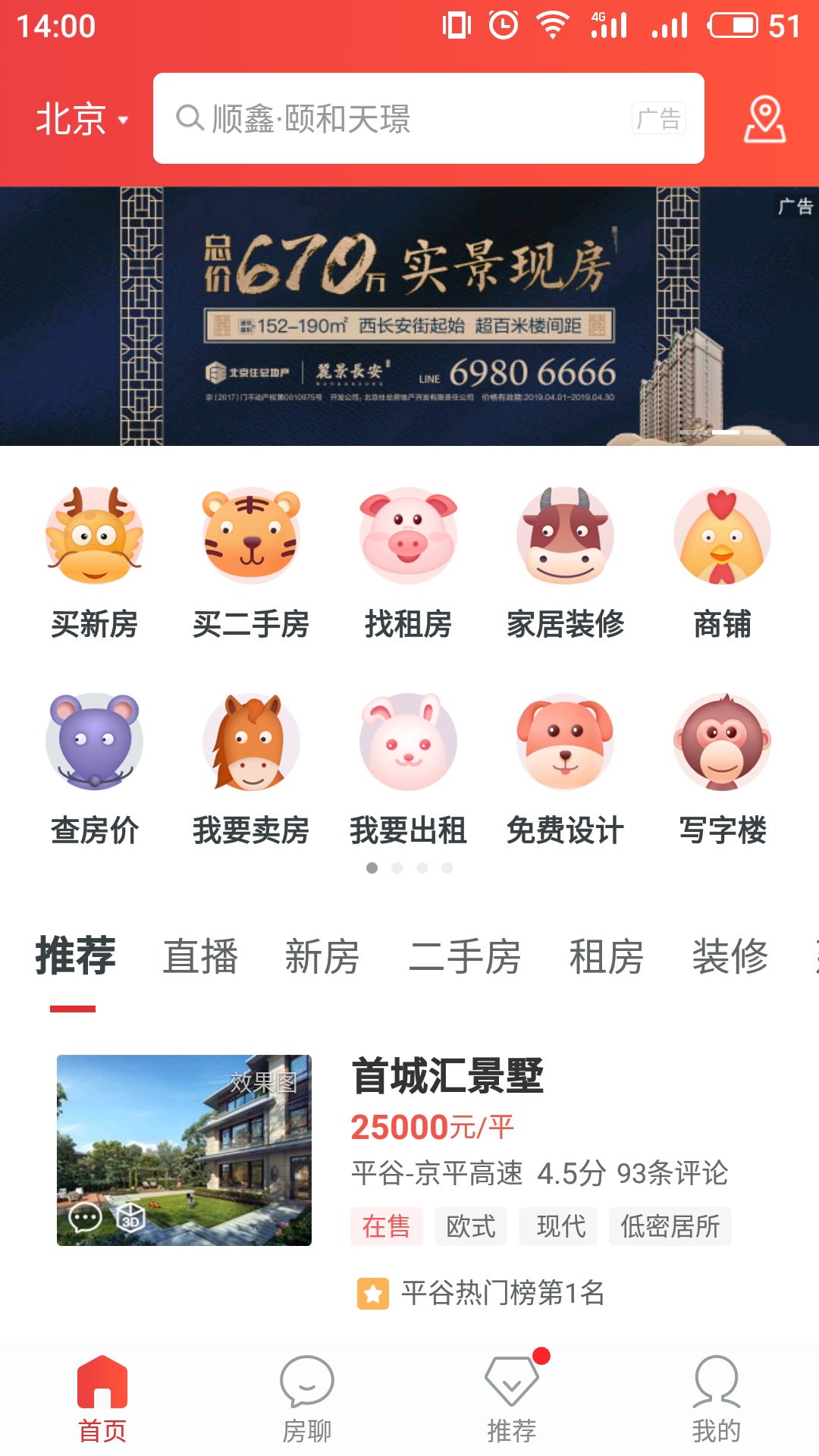Switch to the 直播 tab
The width and height of the screenshot is (819, 1456).
click(201, 956)
